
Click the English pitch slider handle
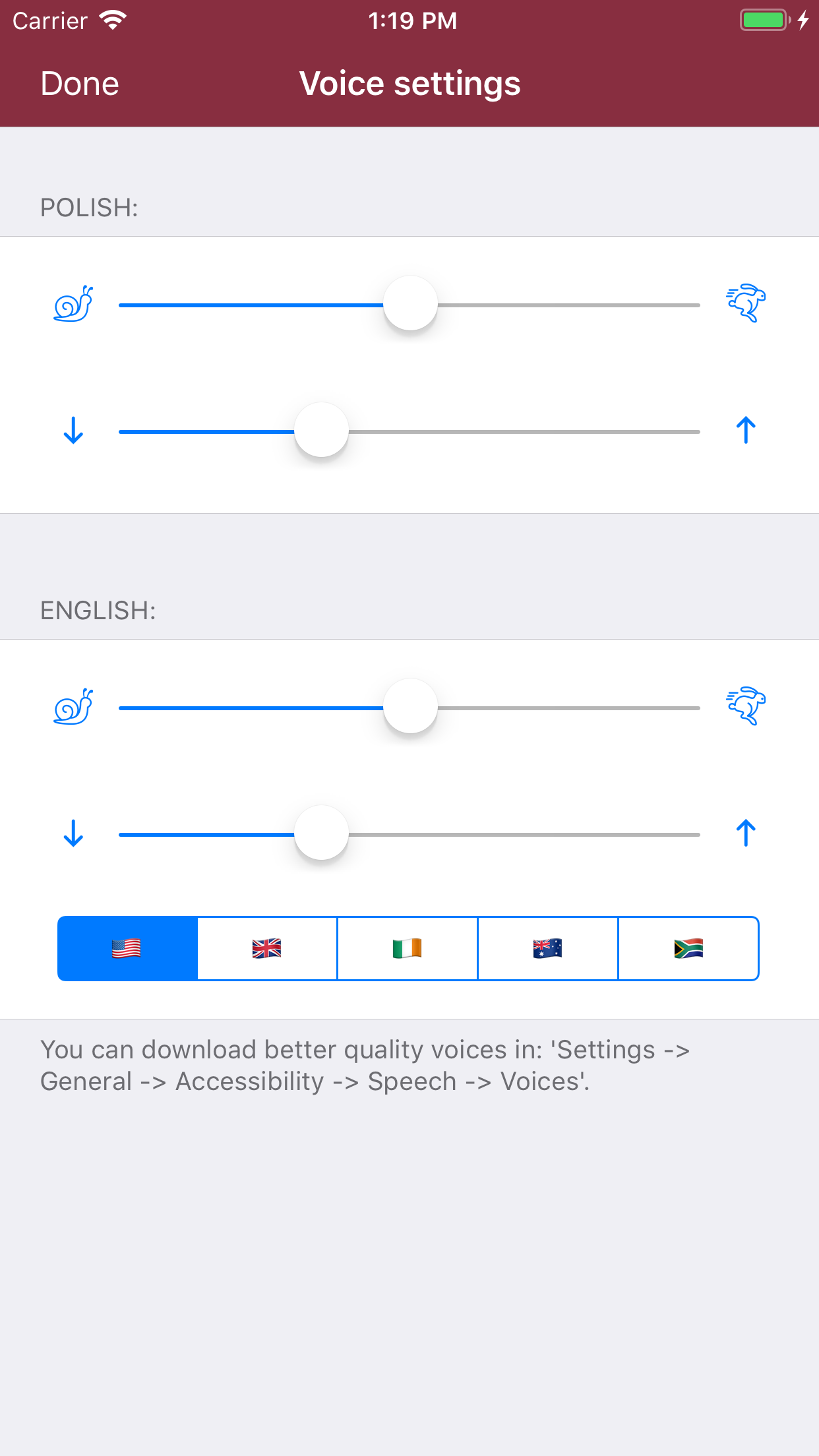point(321,833)
